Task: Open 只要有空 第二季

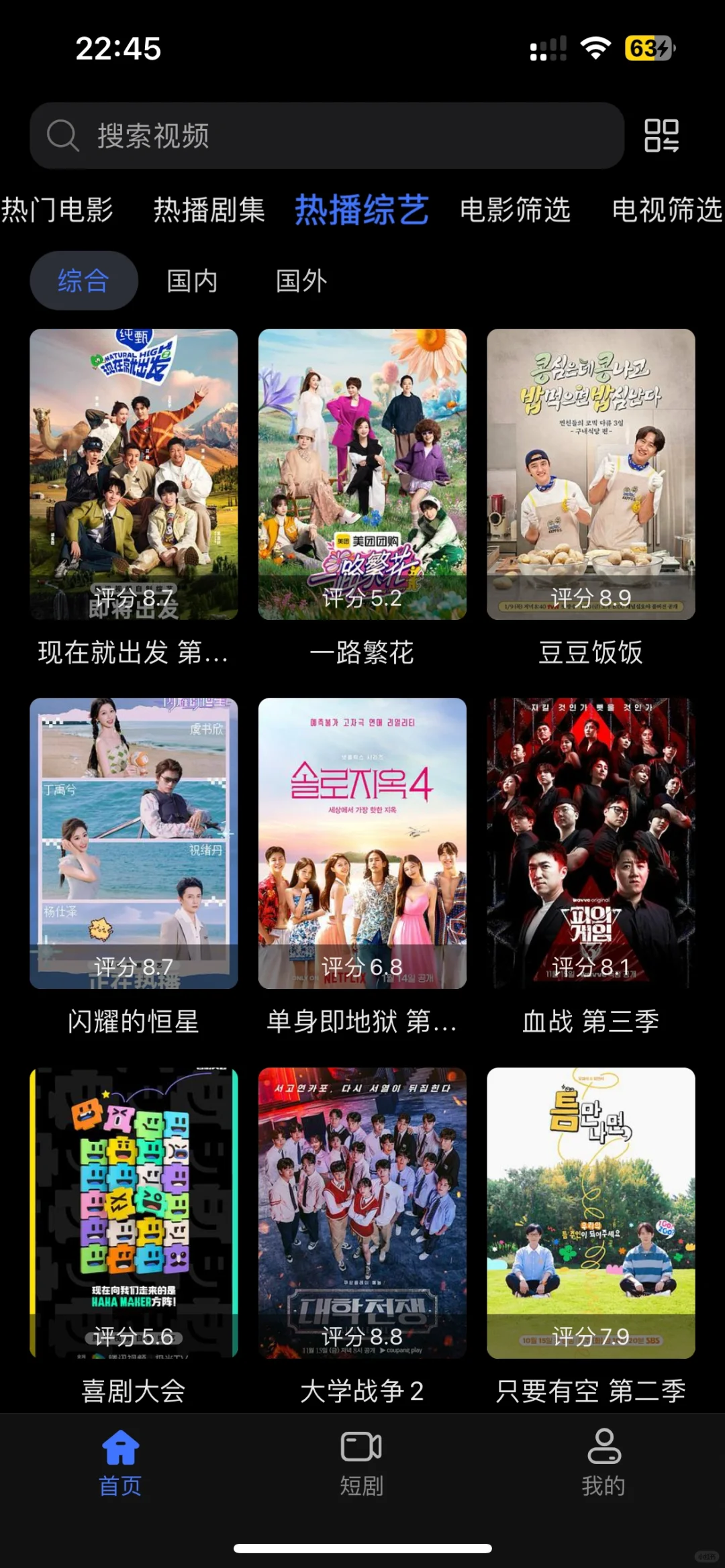Action: (x=591, y=1212)
